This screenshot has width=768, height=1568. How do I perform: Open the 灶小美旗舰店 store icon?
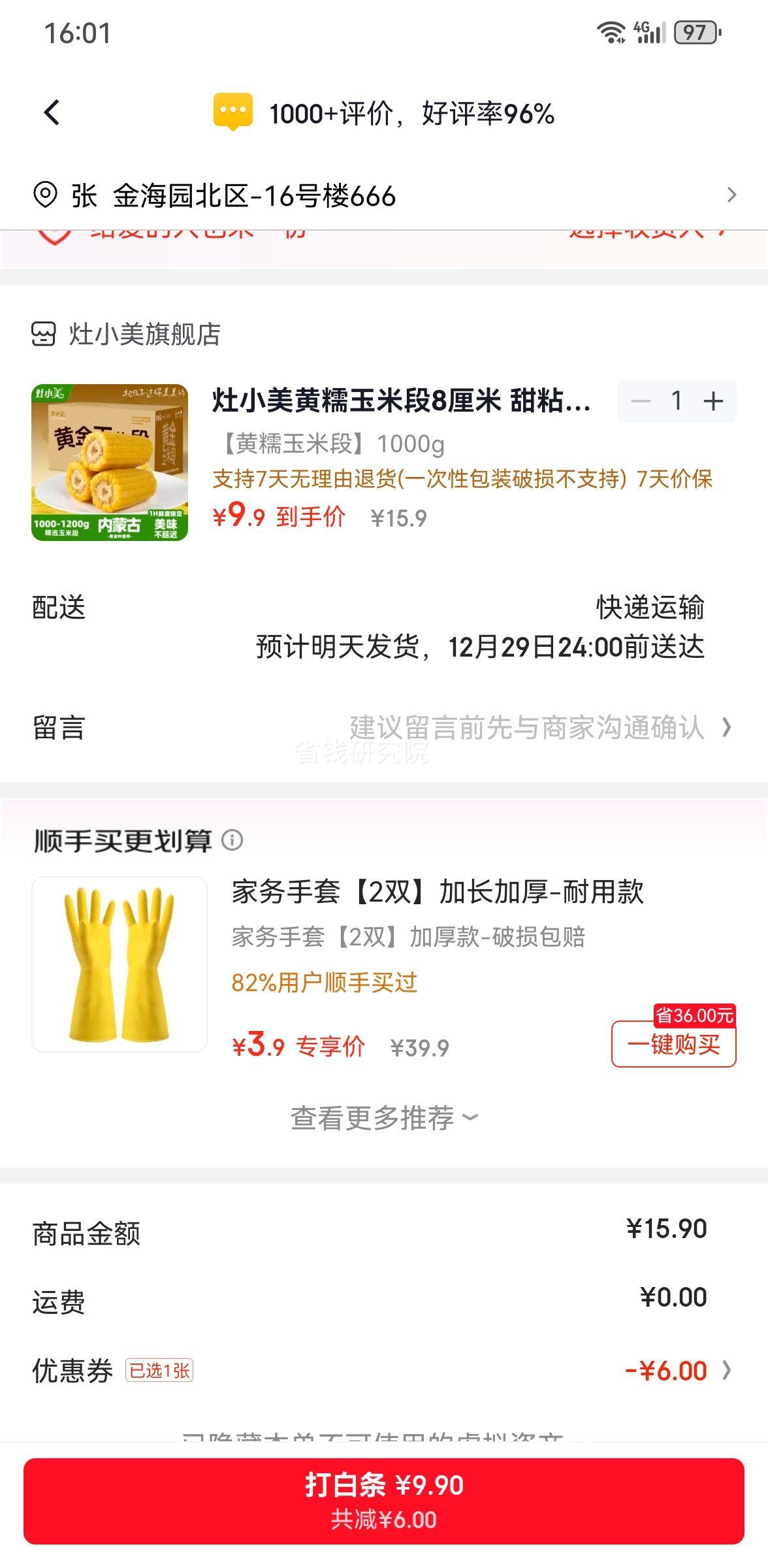pyautogui.click(x=43, y=335)
